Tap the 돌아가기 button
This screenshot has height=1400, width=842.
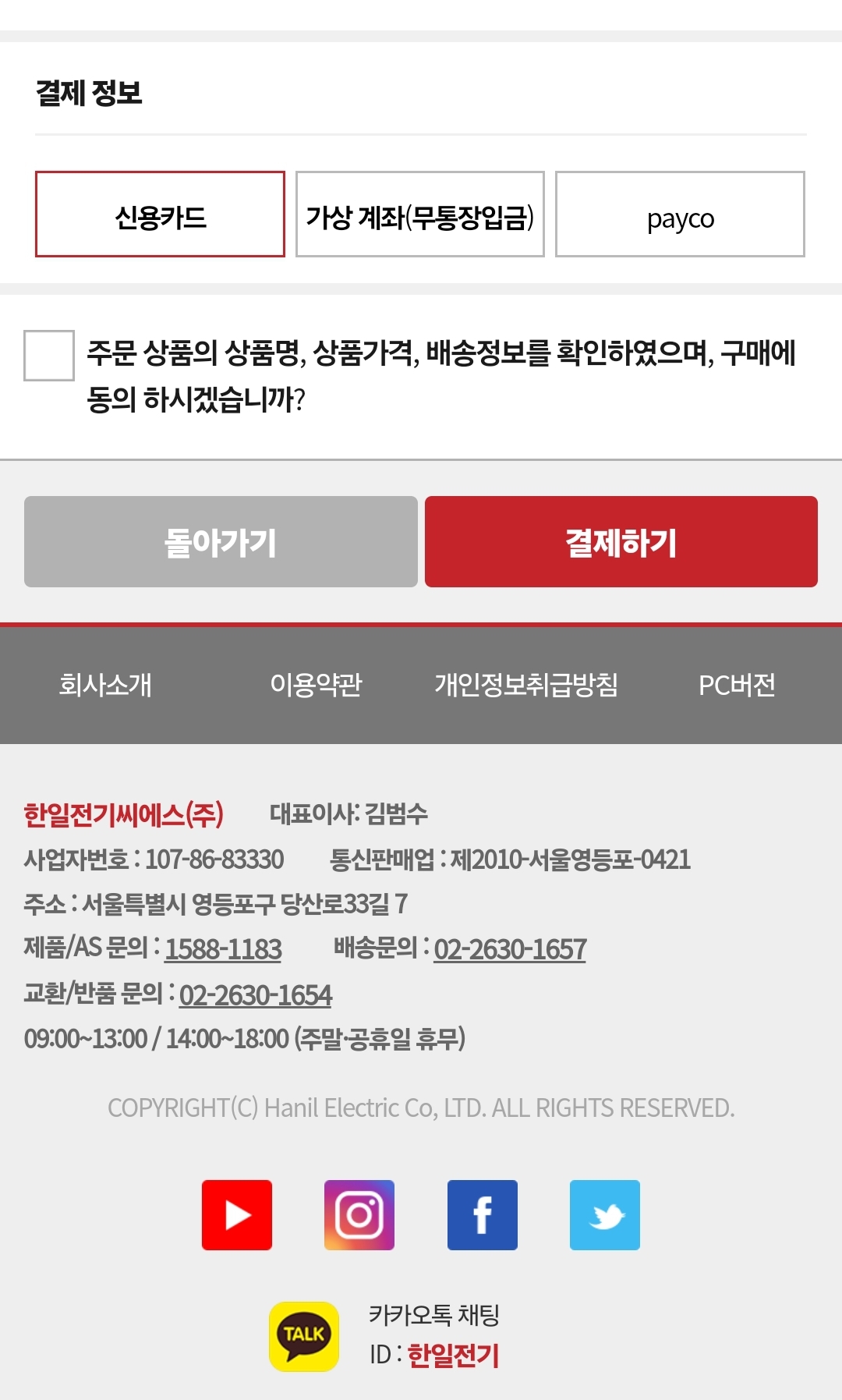coord(221,541)
